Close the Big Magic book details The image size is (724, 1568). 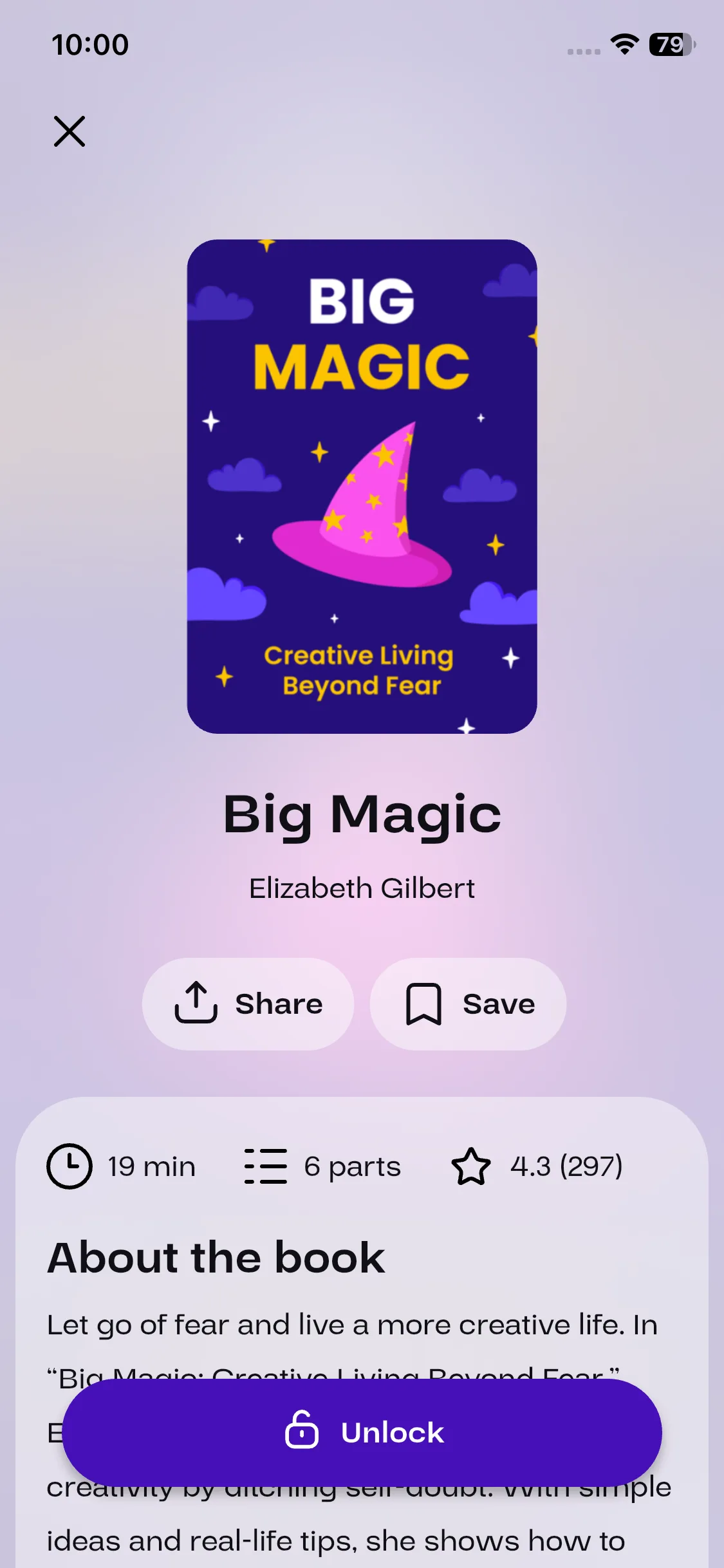[70, 131]
